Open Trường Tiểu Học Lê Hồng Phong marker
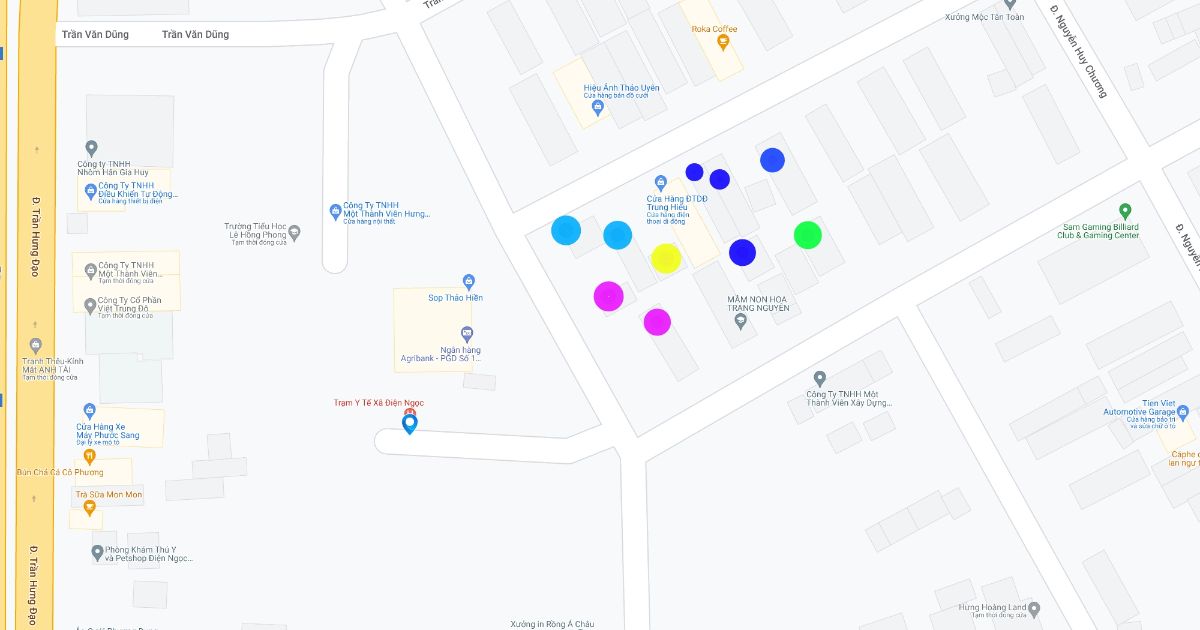Image resolution: width=1200 pixels, height=630 pixels. click(294, 233)
